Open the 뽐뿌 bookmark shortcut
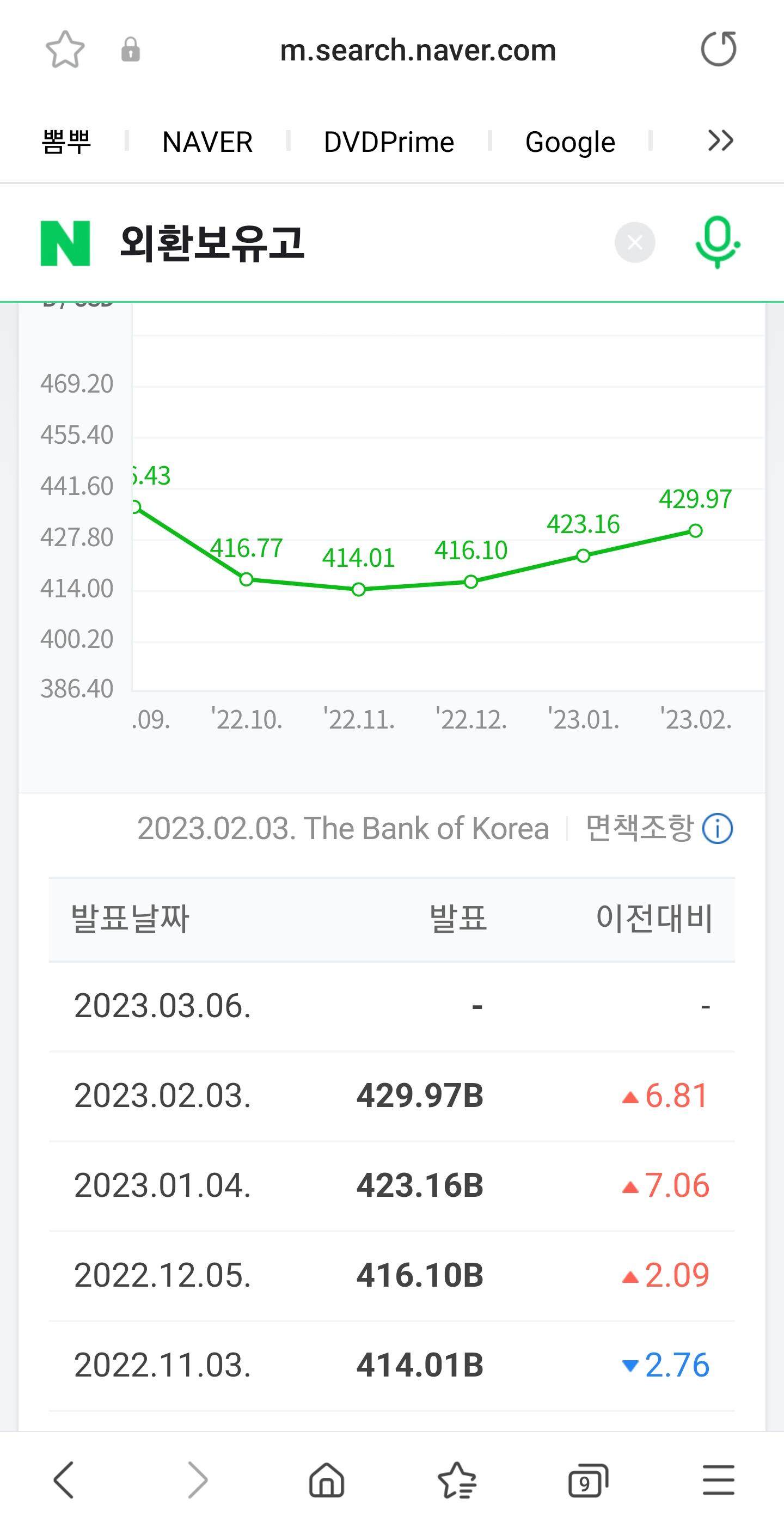 pos(66,142)
